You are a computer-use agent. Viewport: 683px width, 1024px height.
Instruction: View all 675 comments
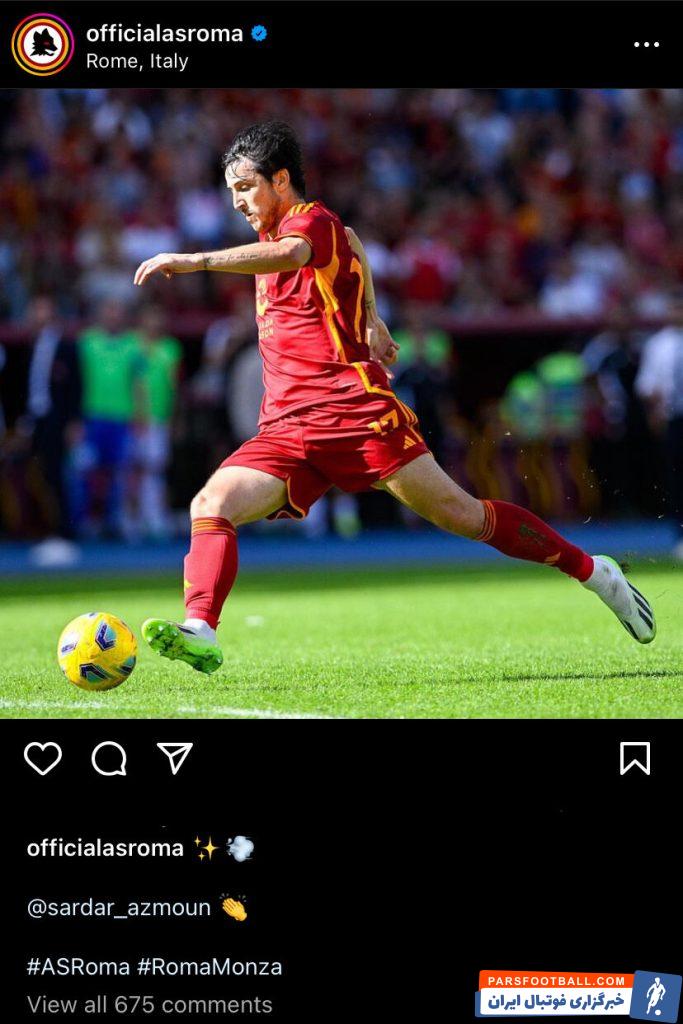149,1004
